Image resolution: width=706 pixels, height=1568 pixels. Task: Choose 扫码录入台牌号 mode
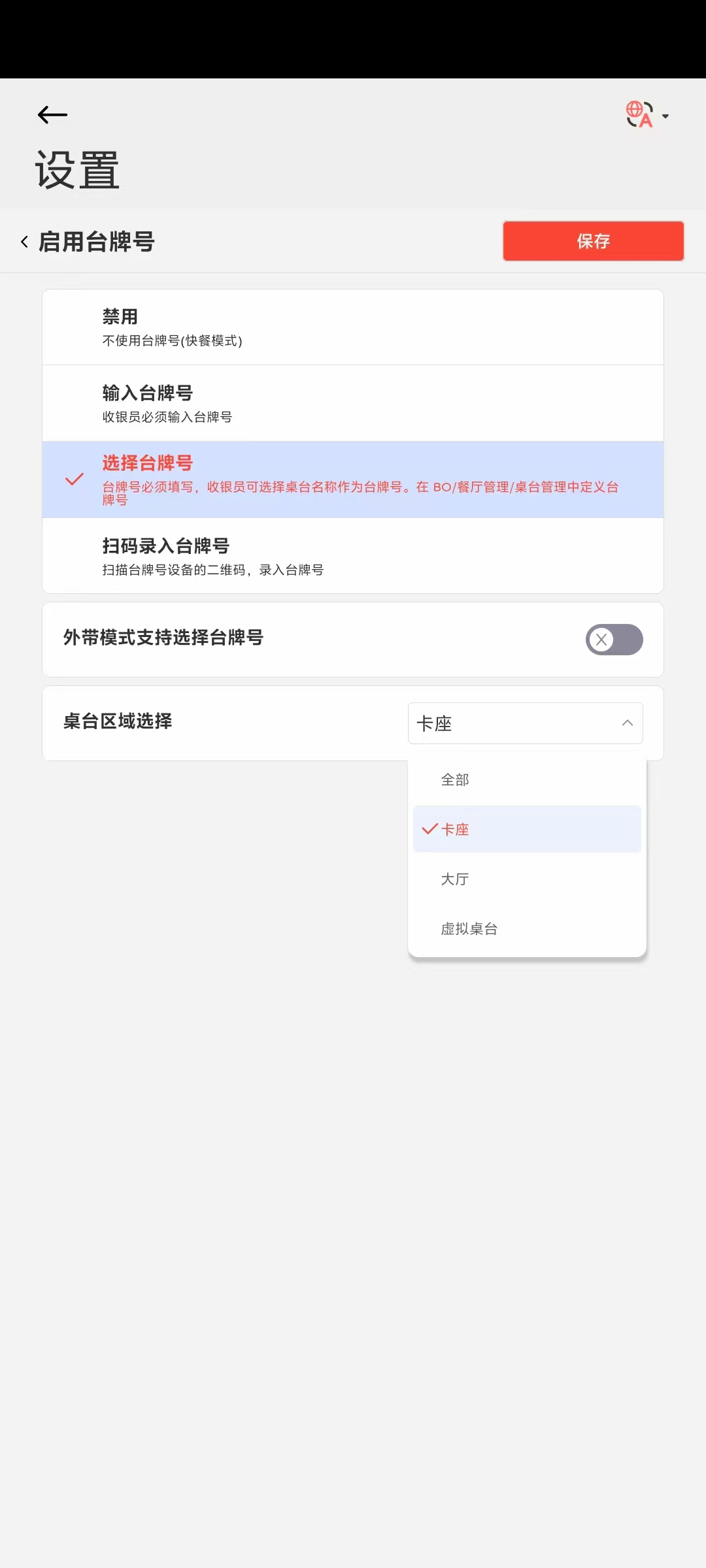tap(353, 556)
